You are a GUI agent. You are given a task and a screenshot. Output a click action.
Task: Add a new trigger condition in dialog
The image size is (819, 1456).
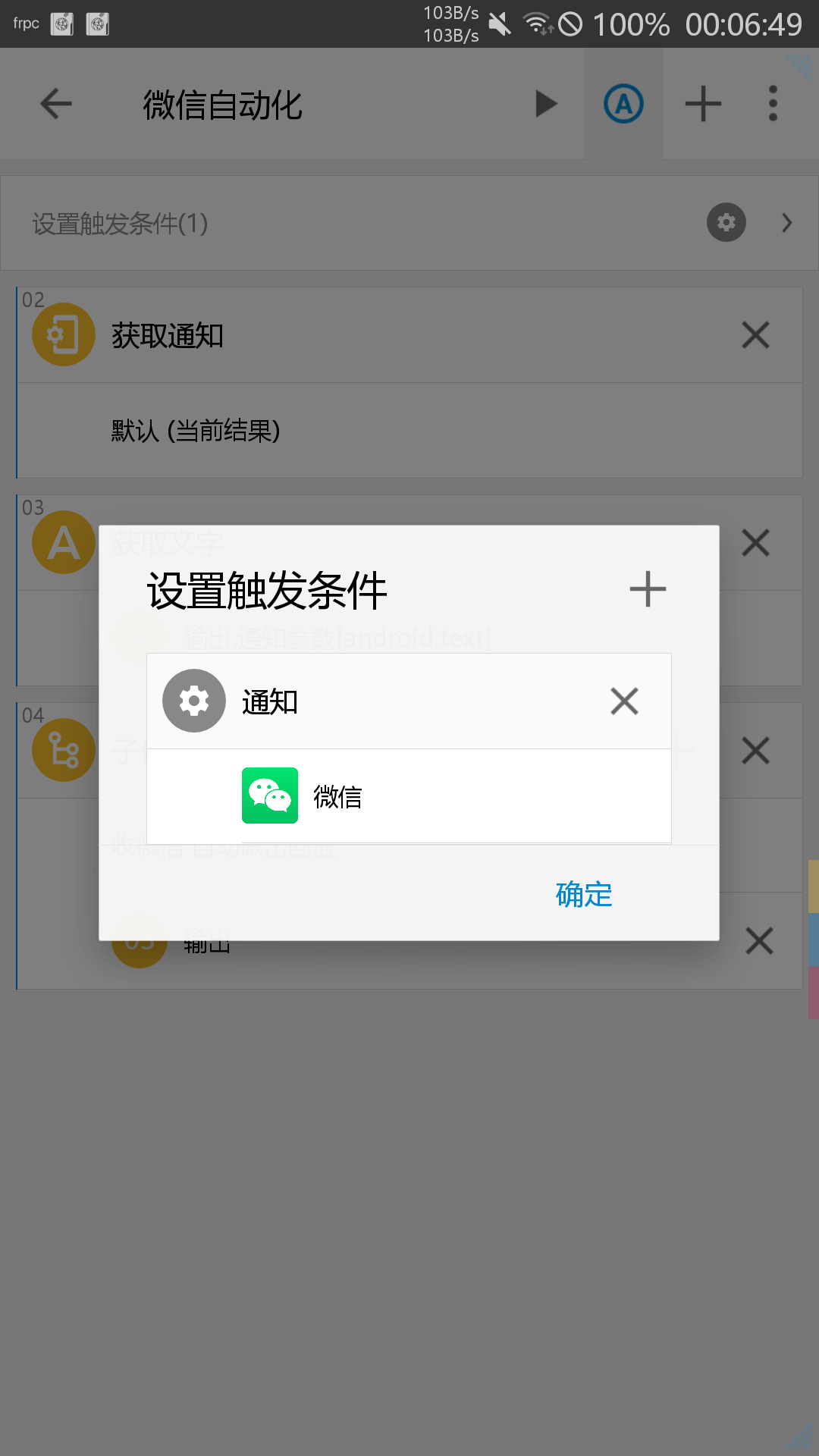[x=648, y=589]
